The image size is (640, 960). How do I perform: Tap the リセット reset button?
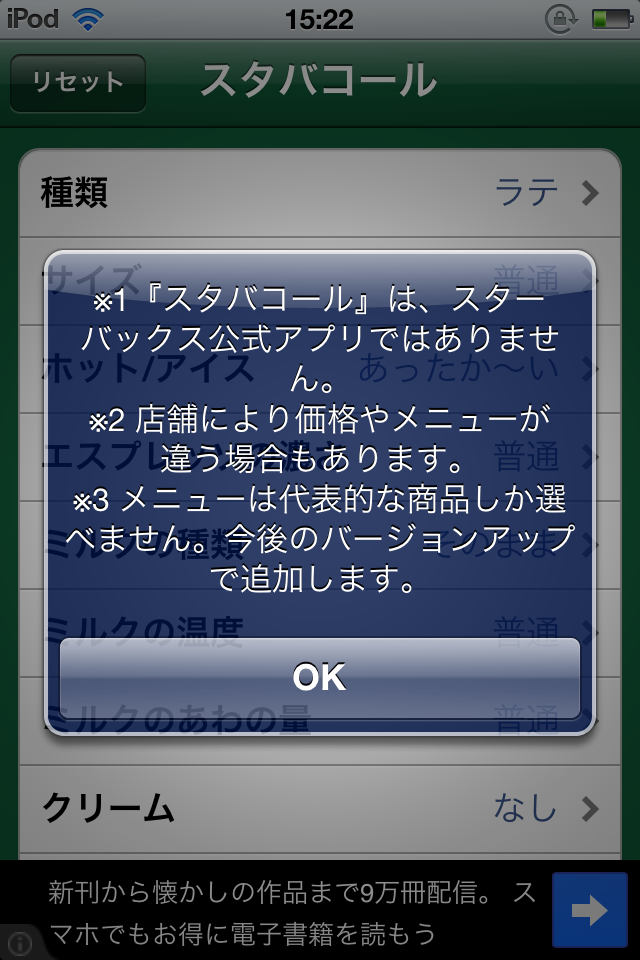click(x=78, y=83)
